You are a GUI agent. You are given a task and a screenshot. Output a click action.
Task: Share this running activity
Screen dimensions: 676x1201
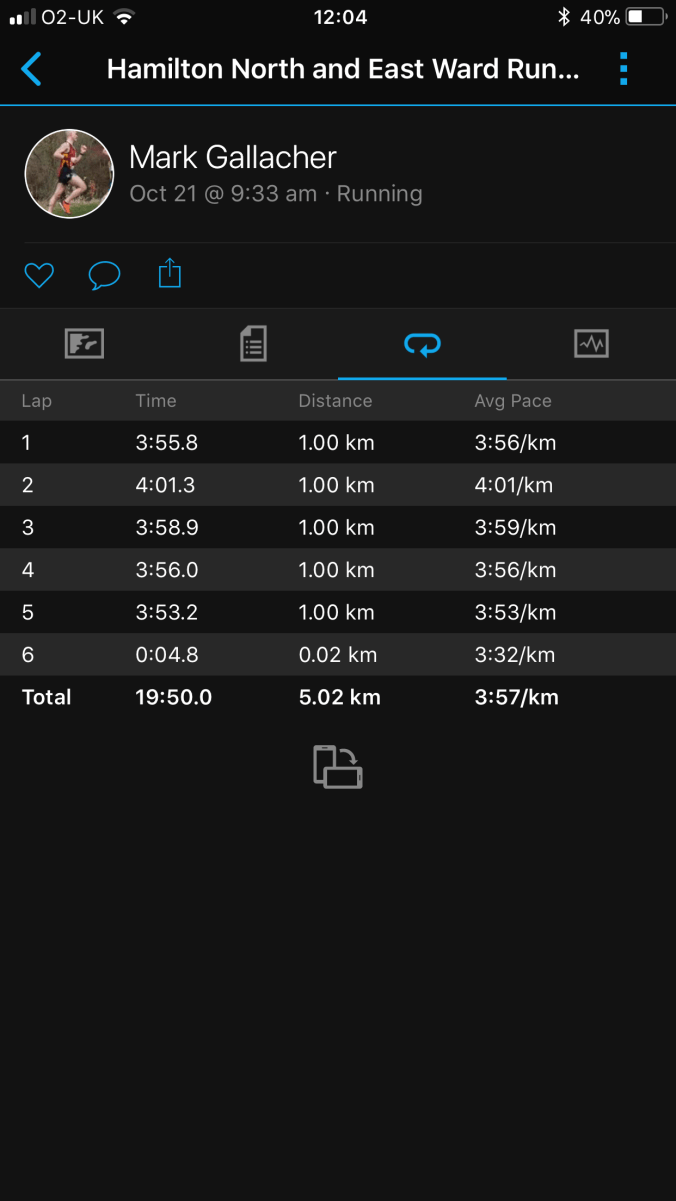tap(170, 273)
